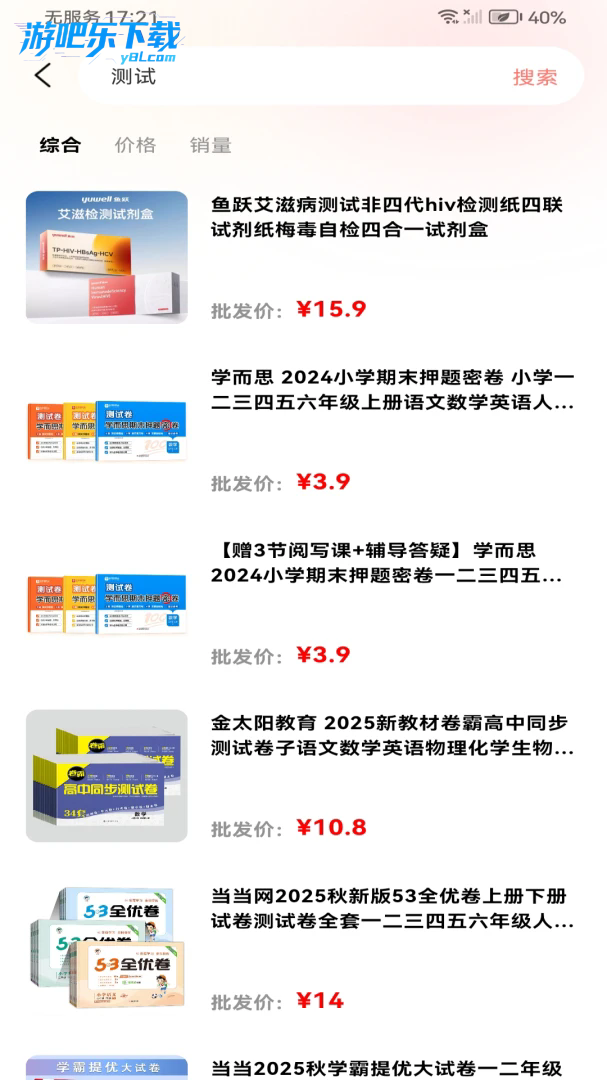The image size is (607, 1080).
Task: Open 学而思 2024小学期末押题密卷 小学一二三 listing
Action: tap(392, 391)
